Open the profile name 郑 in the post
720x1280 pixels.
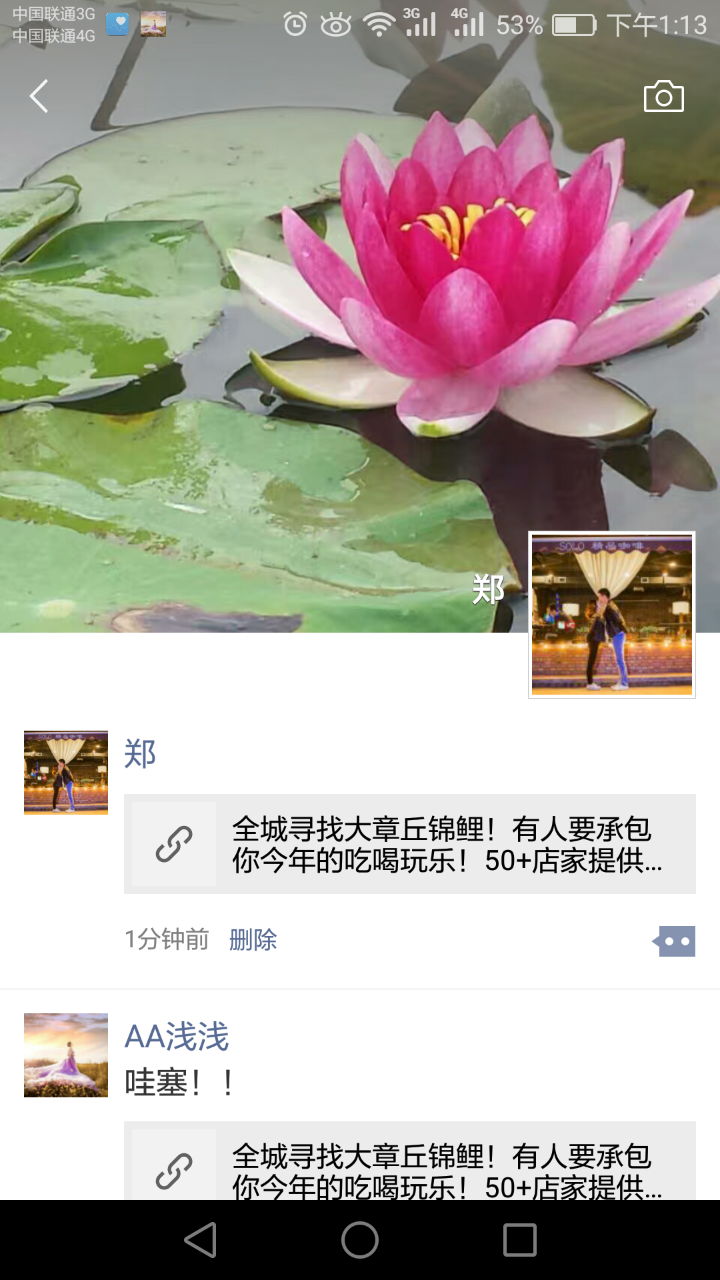pyautogui.click(x=140, y=753)
